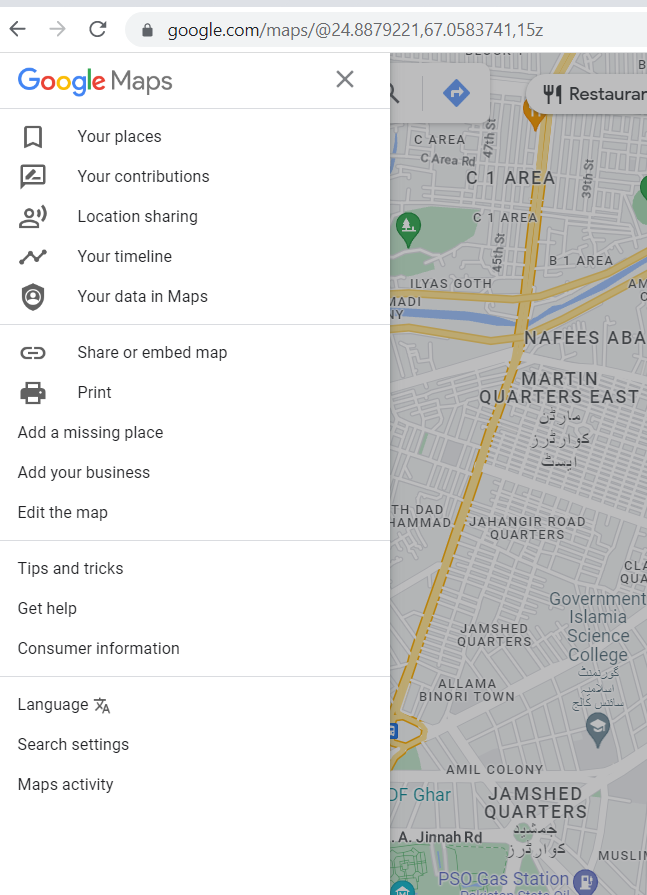Open Your places

click(x=195, y=137)
